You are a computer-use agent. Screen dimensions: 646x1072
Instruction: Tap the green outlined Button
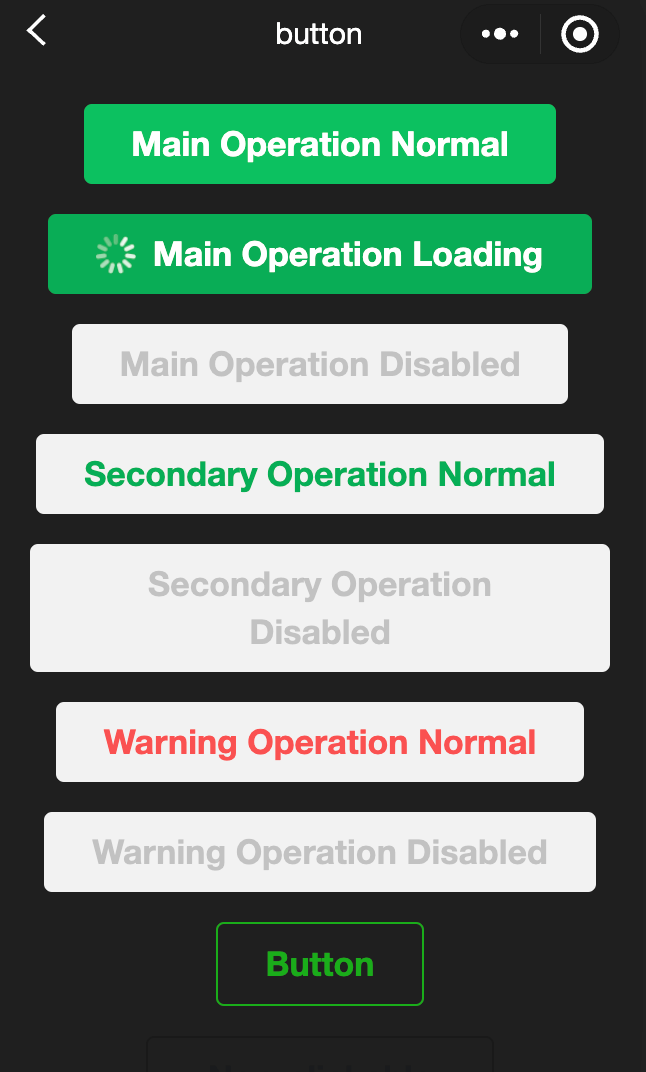click(x=320, y=964)
